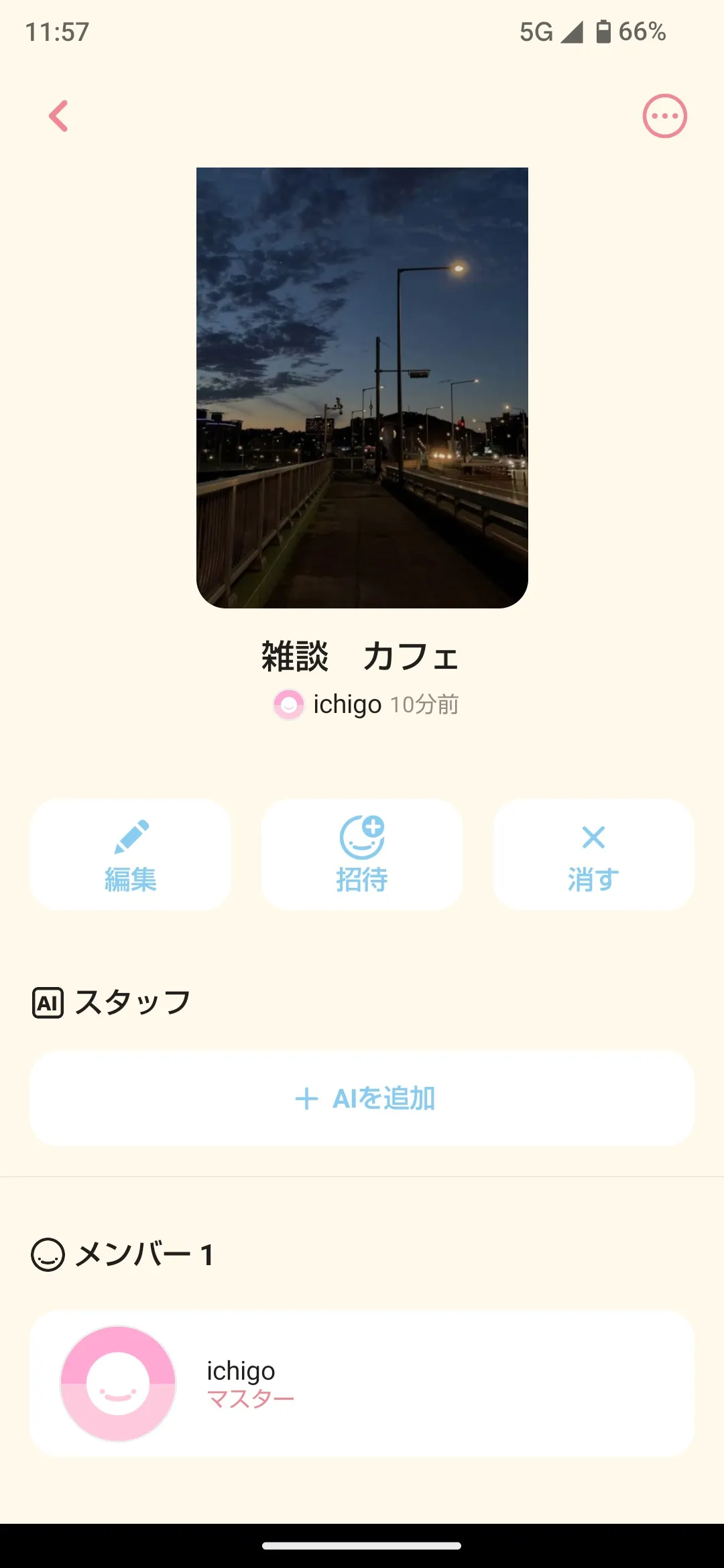Delete the room with 消す
This screenshot has height=1568, width=724.
pyautogui.click(x=593, y=854)
